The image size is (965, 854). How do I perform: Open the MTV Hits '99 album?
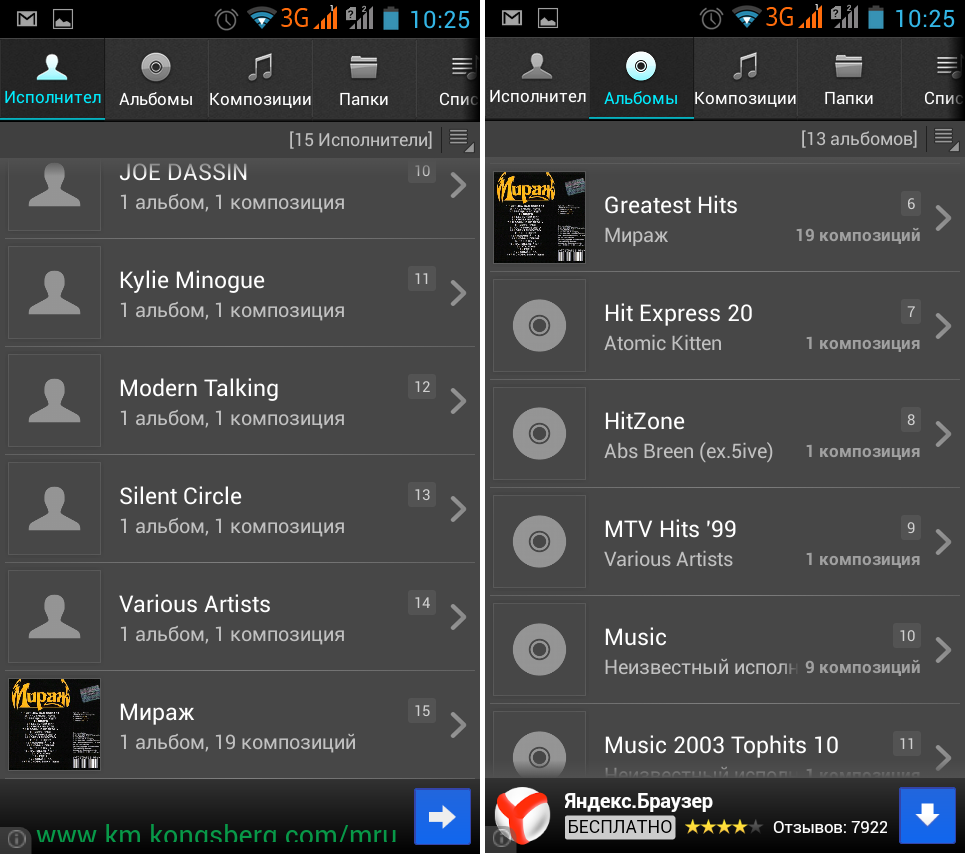point(725,543)
